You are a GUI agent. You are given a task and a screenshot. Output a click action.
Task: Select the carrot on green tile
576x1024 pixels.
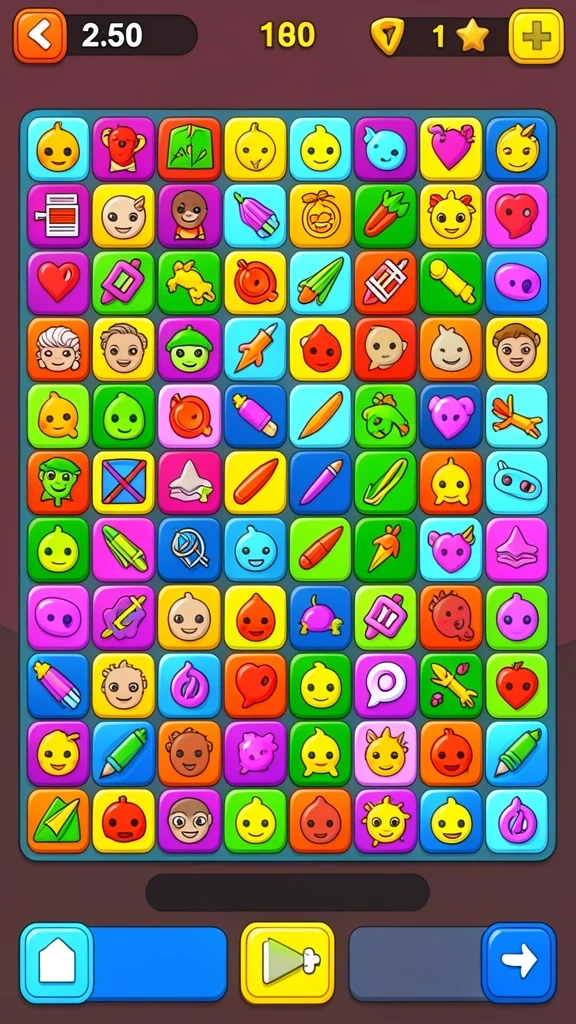tap(385, 216)
